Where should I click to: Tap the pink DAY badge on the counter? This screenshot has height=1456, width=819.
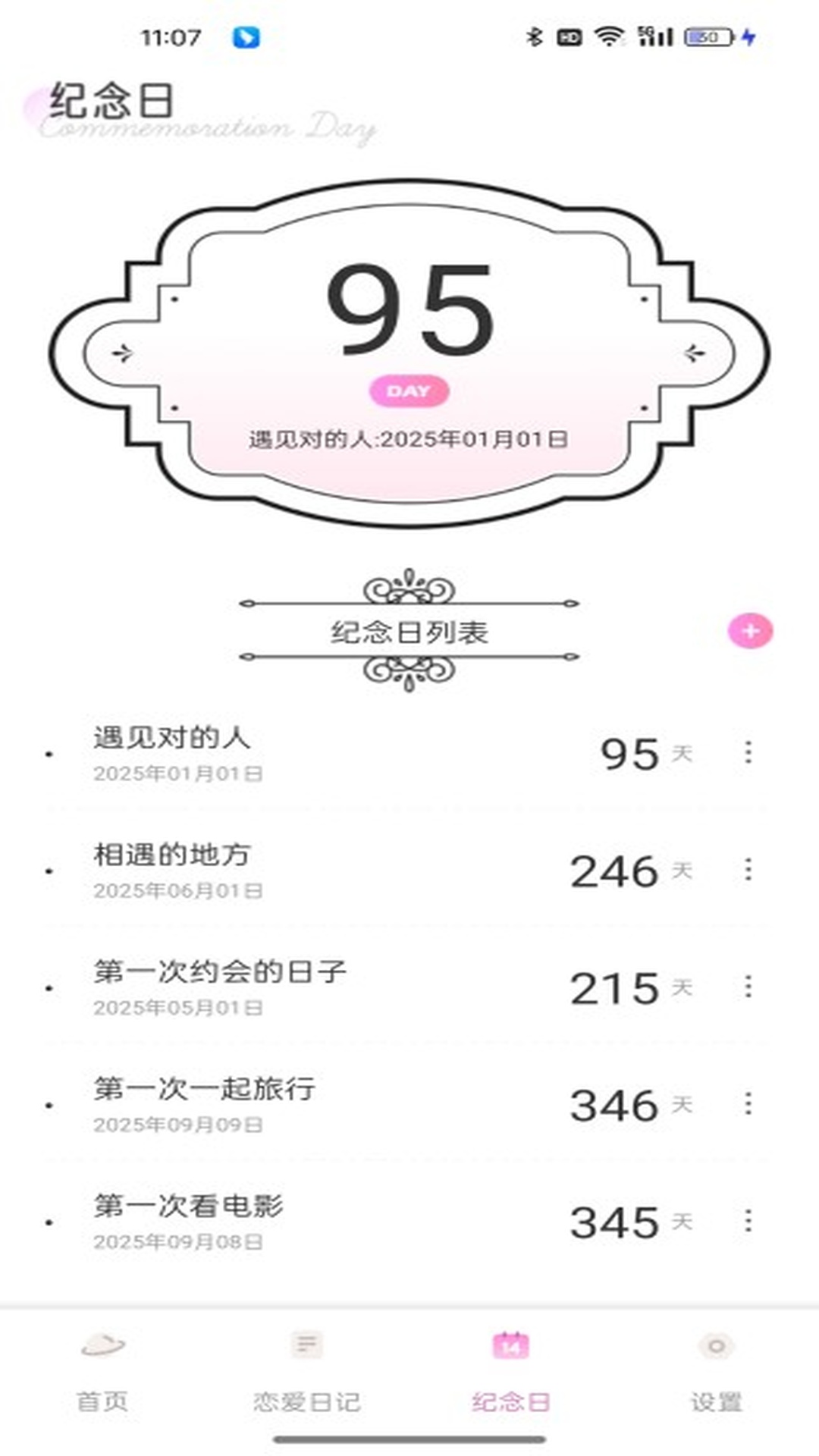(x=409, y=391)
